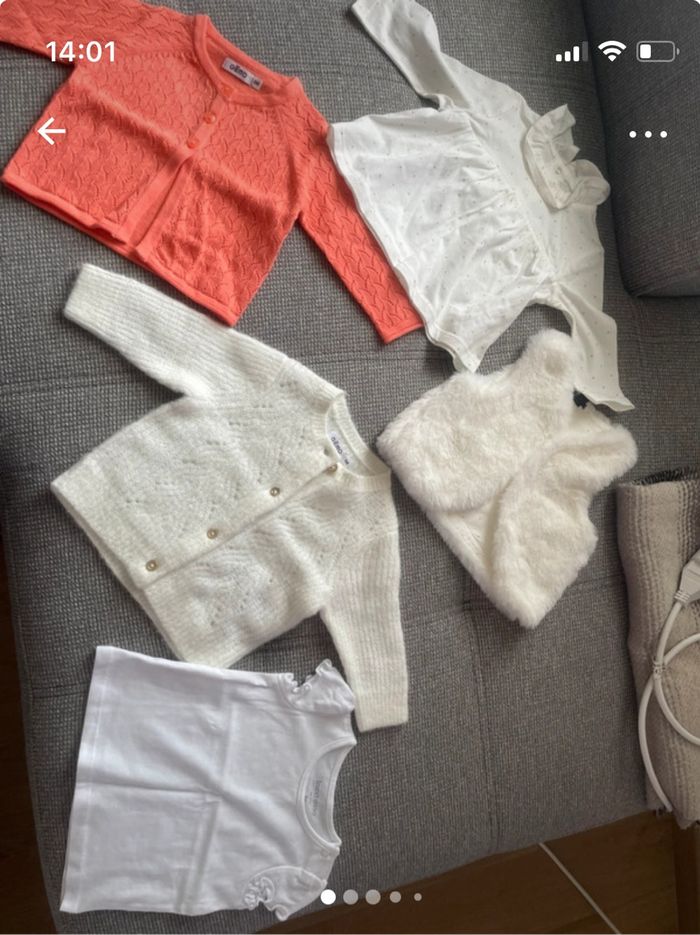Jump to the second photo dot
The height and width of the screenshot is (935, 700).
(x=351, y=897)
